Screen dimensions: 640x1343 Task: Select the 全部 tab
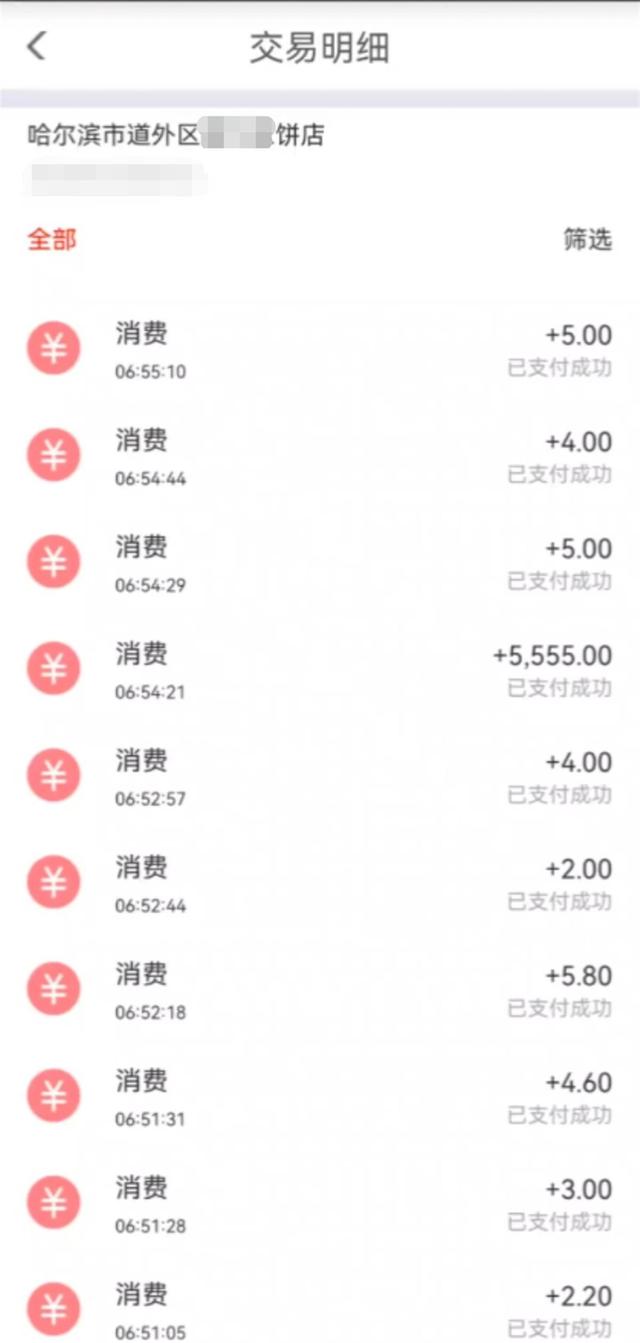pyautogui.click(x=51, y=240)
